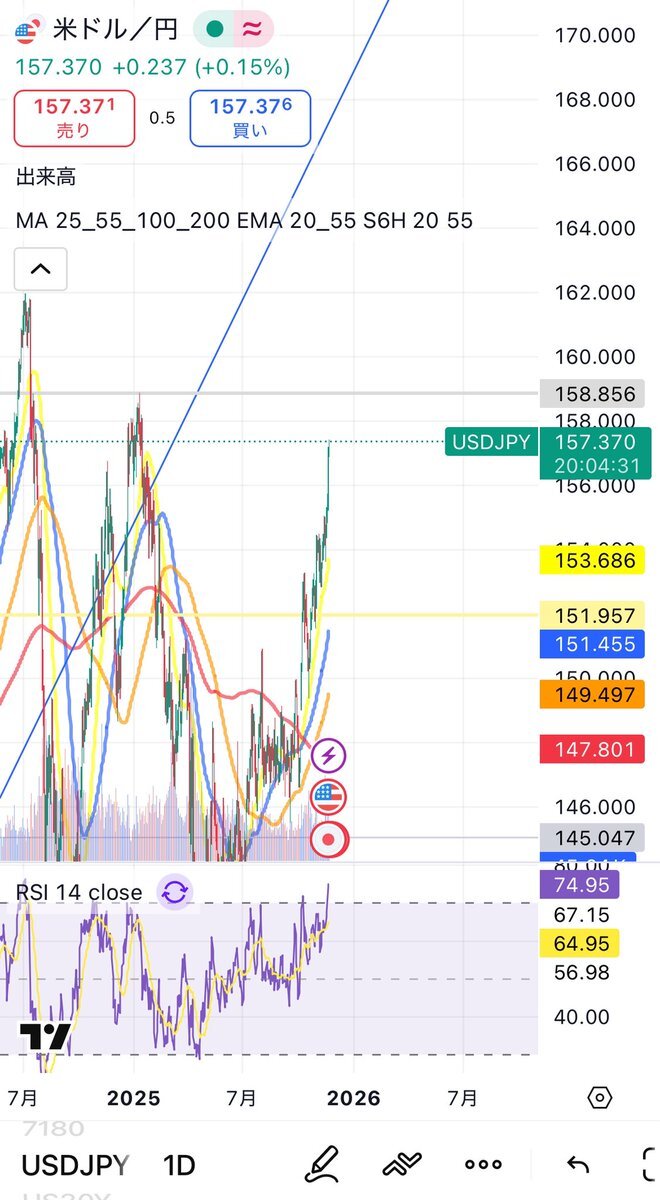The width and height of the screenshot is (660, 1200).
Task: Open chart settings hexagon icon
Action: (x=599, y=1098)
